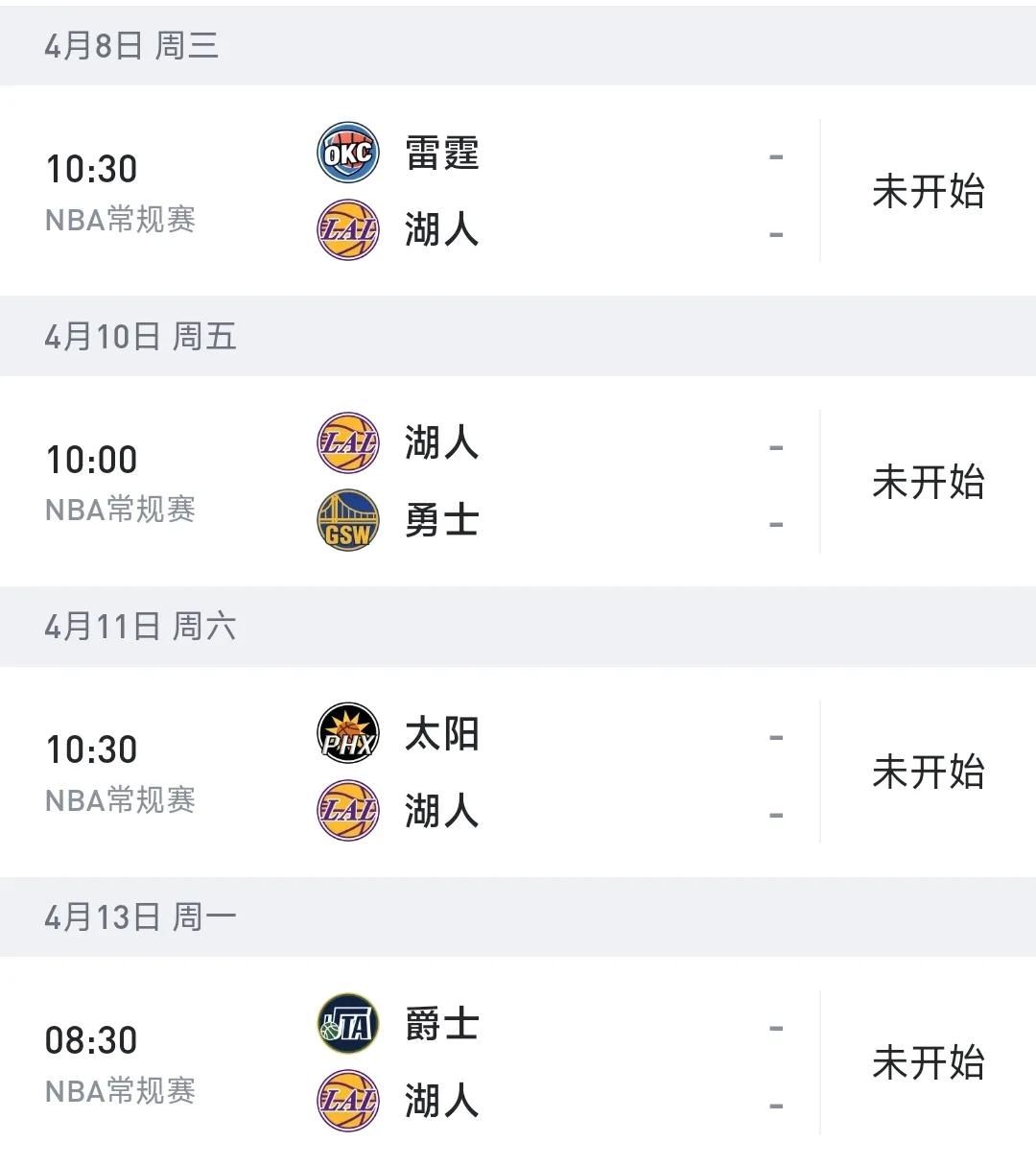Open the 雷霆 vs 湖人 game on 4月8日

(518, 191)
